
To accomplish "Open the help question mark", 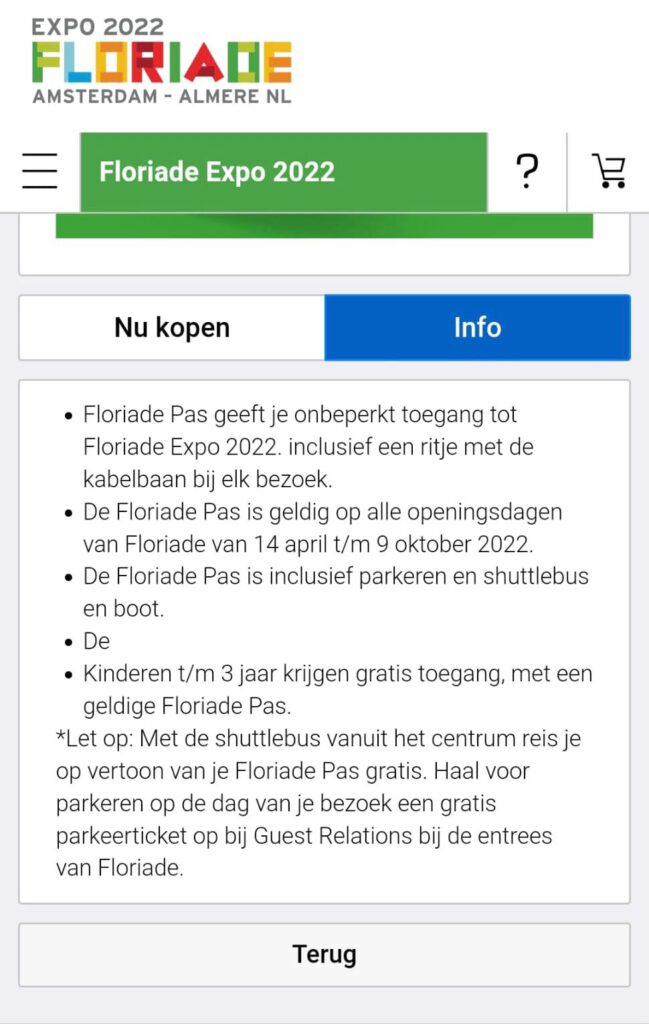I will (x=527, y=172).
